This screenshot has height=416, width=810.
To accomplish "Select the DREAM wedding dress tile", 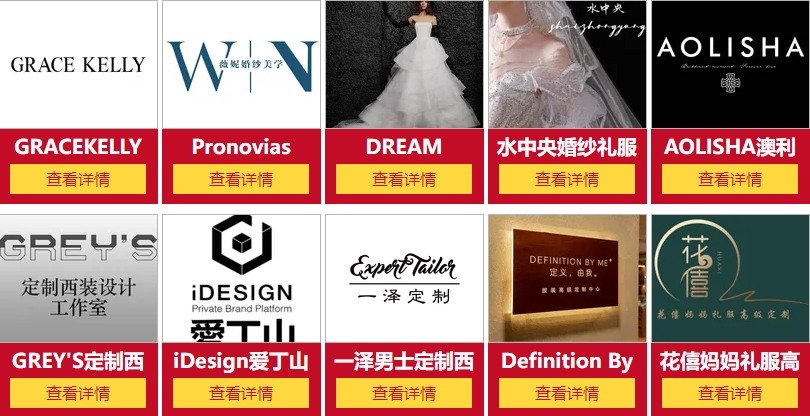I will coord(404,64).
